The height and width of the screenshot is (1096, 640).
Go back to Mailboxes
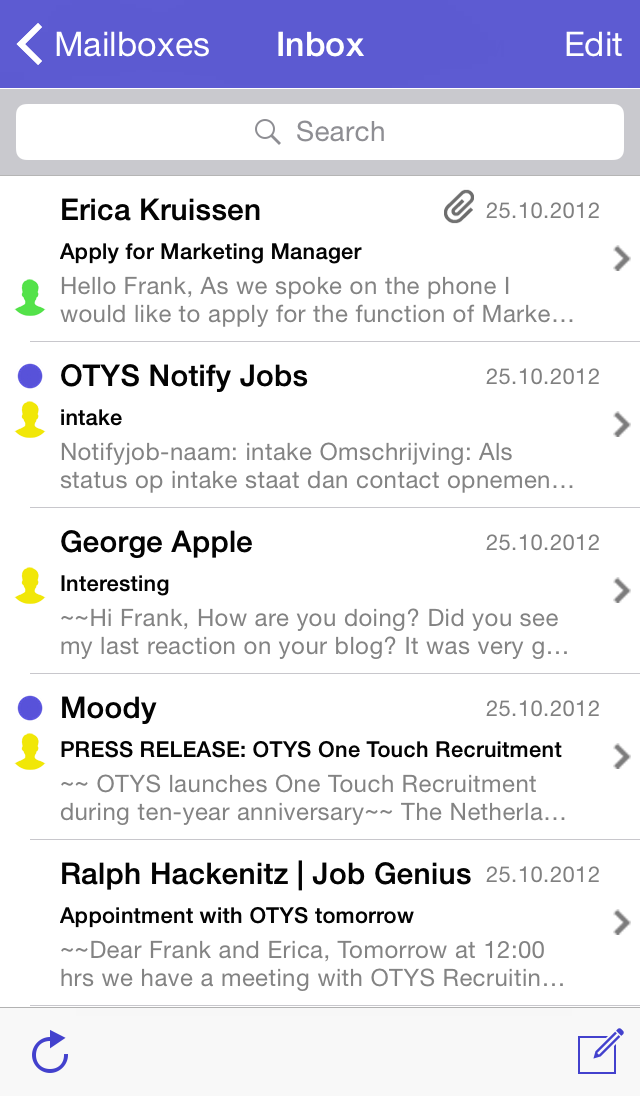tap(113, 45)
